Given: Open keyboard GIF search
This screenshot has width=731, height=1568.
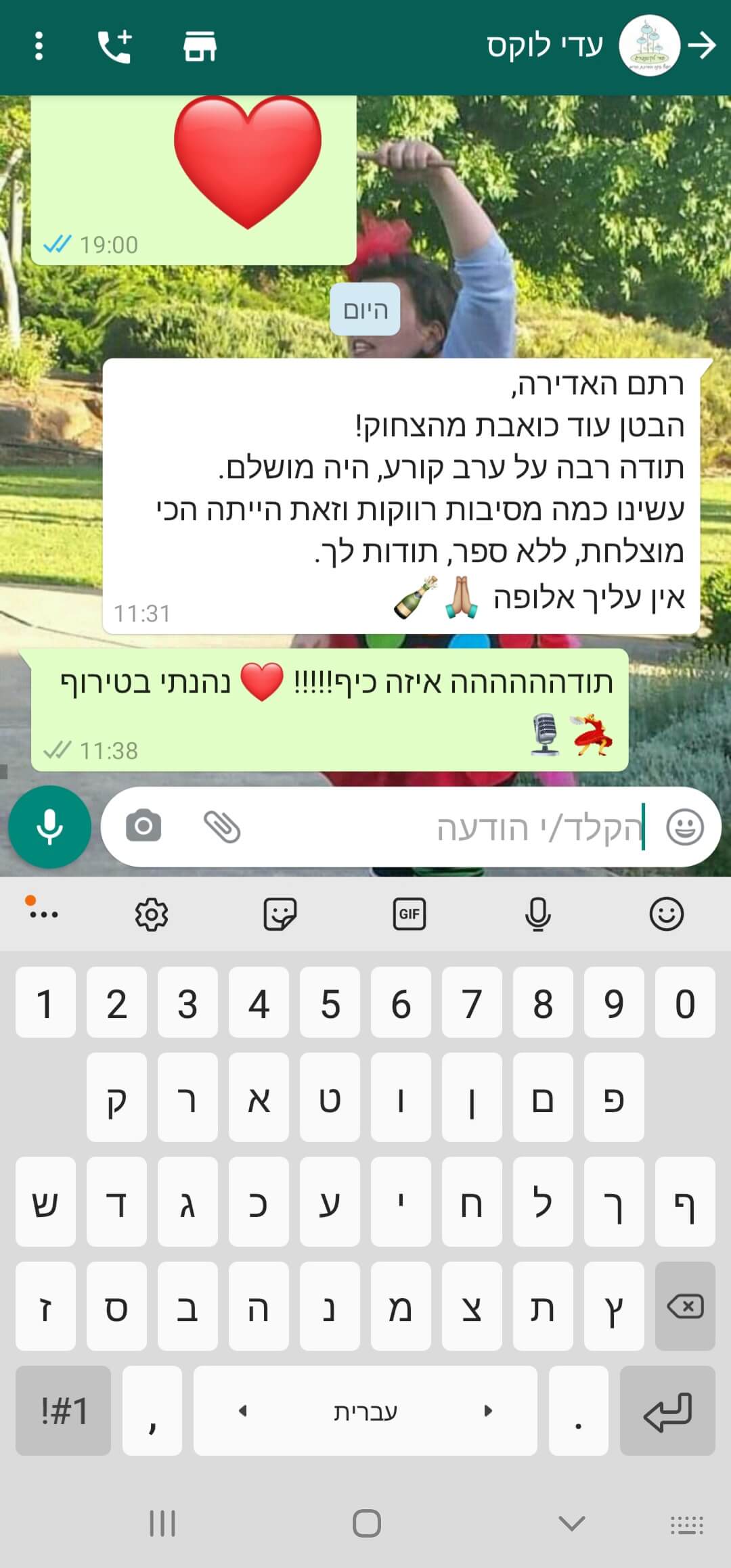Looking at the screenshot, I should pyautogui.click(x=409, y=915).
